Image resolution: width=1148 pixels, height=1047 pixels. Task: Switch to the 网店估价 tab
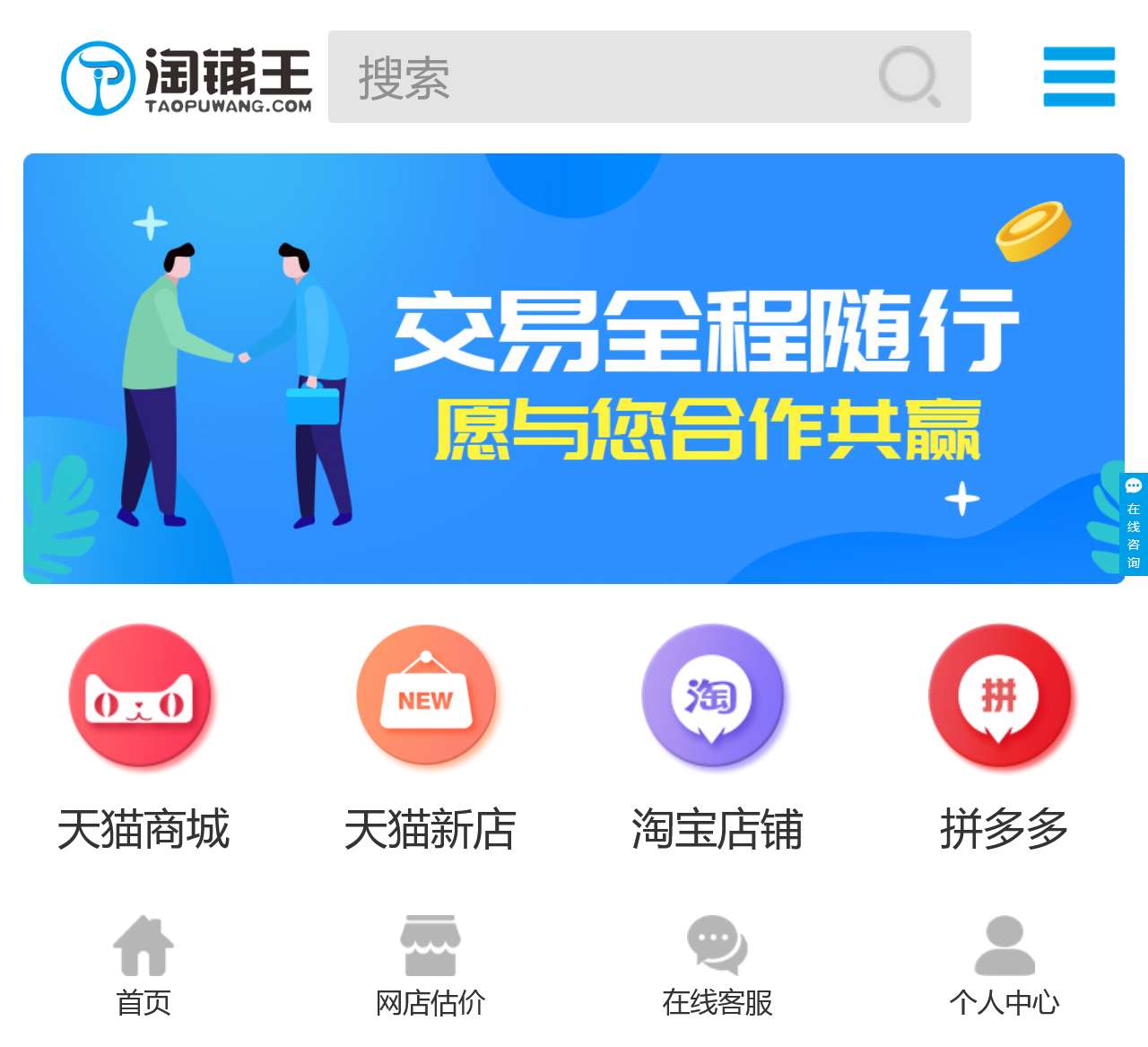pyautogui.click(x=430, y=966)
